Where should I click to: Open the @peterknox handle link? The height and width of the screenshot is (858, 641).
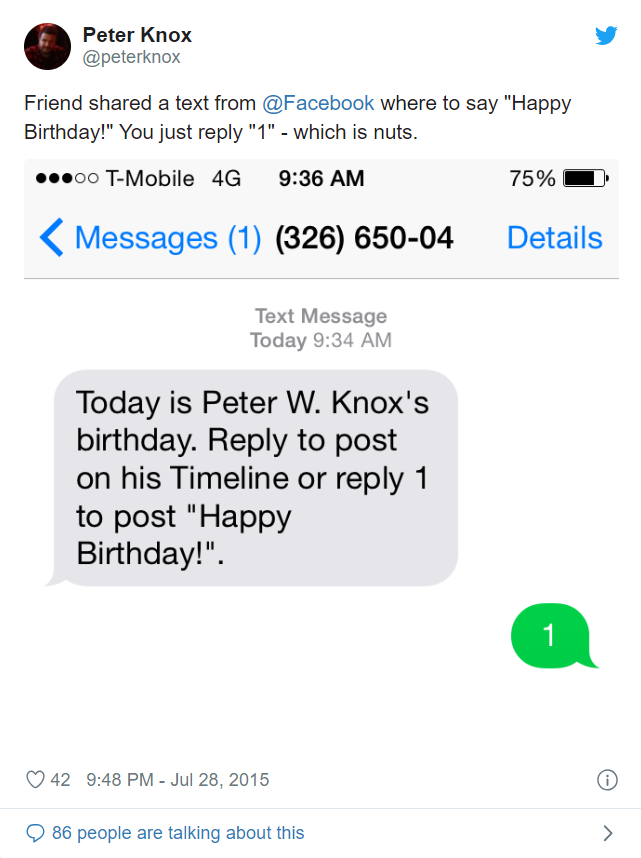(132, 58)
